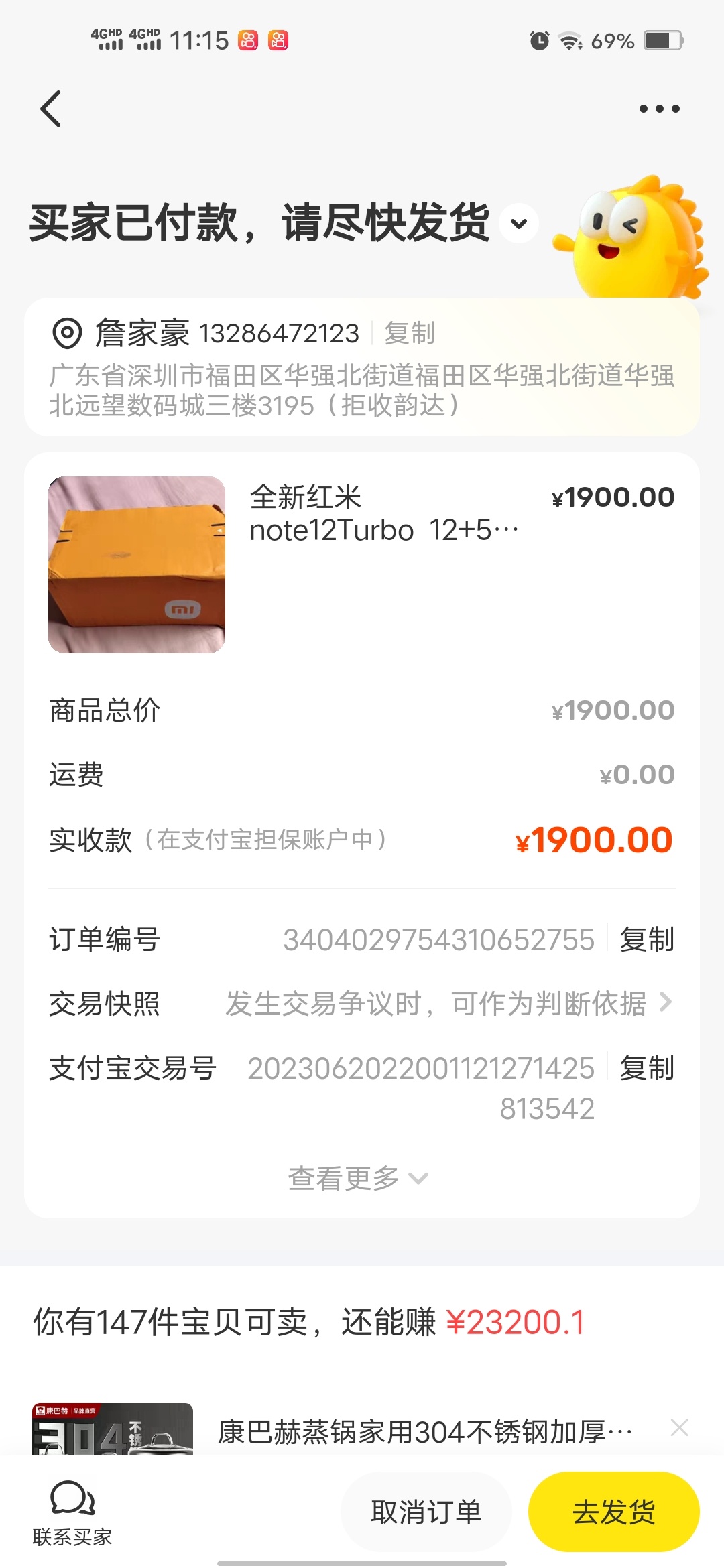The width and height of the screenshot is (724, 1568).
Task: Expand the order status dropdown chevron
Action: coord(520,224)
